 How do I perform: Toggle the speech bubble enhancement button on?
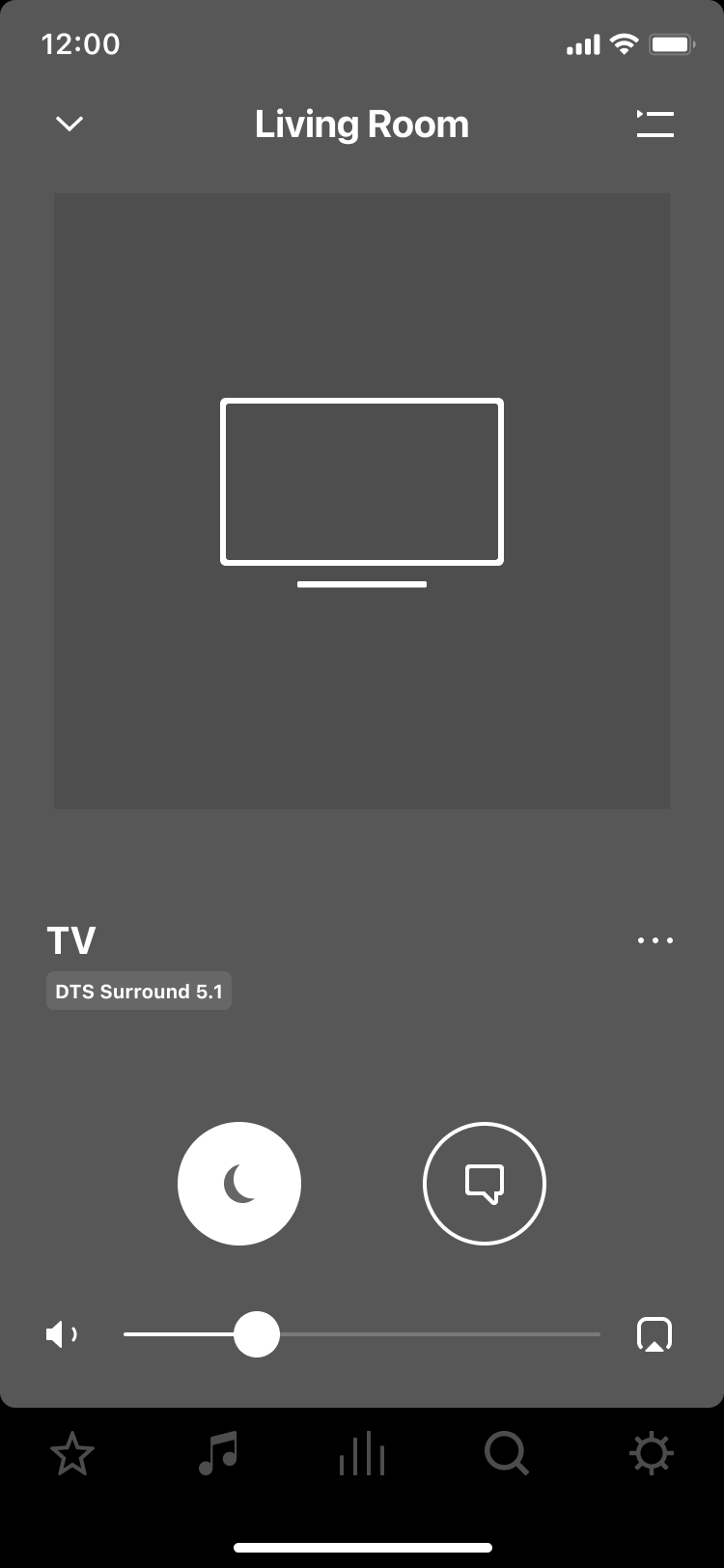(x=485, y=1184)
